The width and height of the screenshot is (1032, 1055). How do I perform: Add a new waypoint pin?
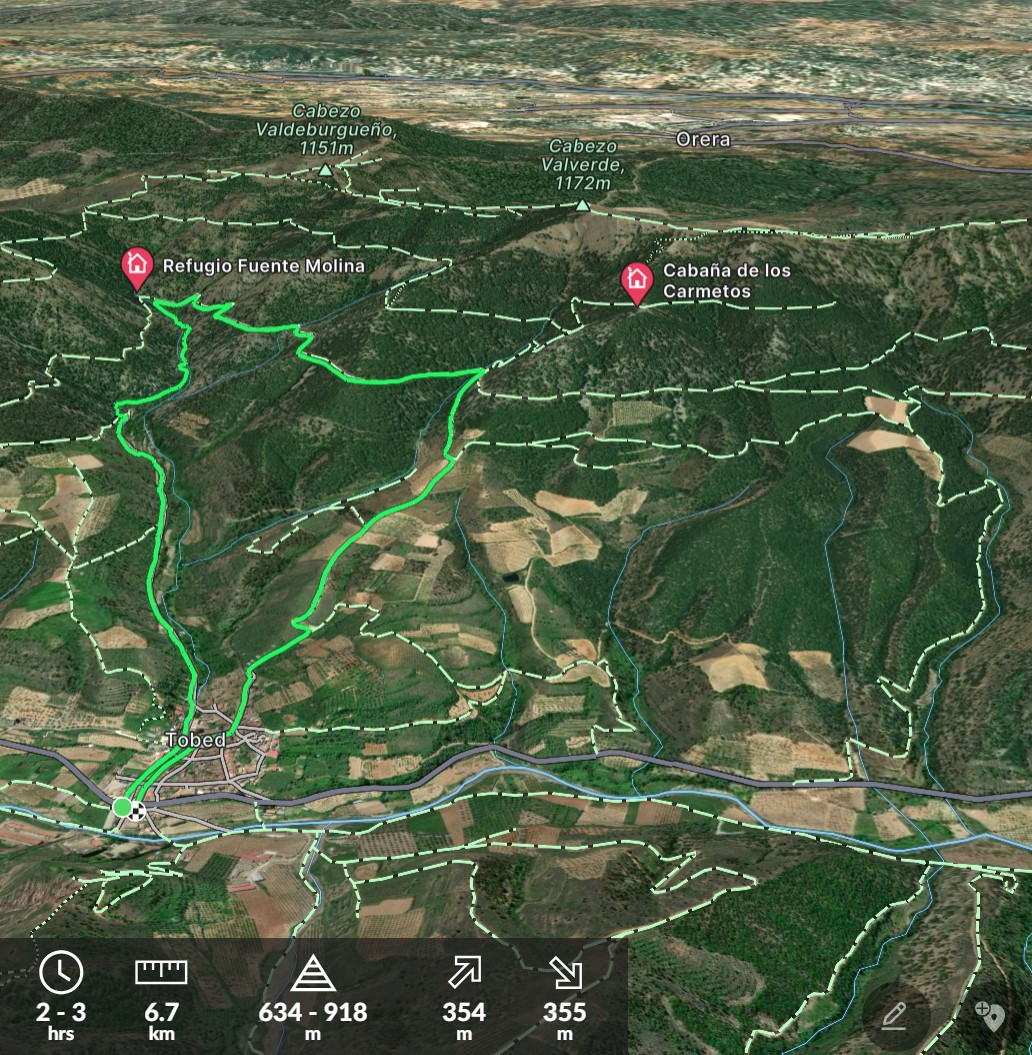tap(990, 1016)
